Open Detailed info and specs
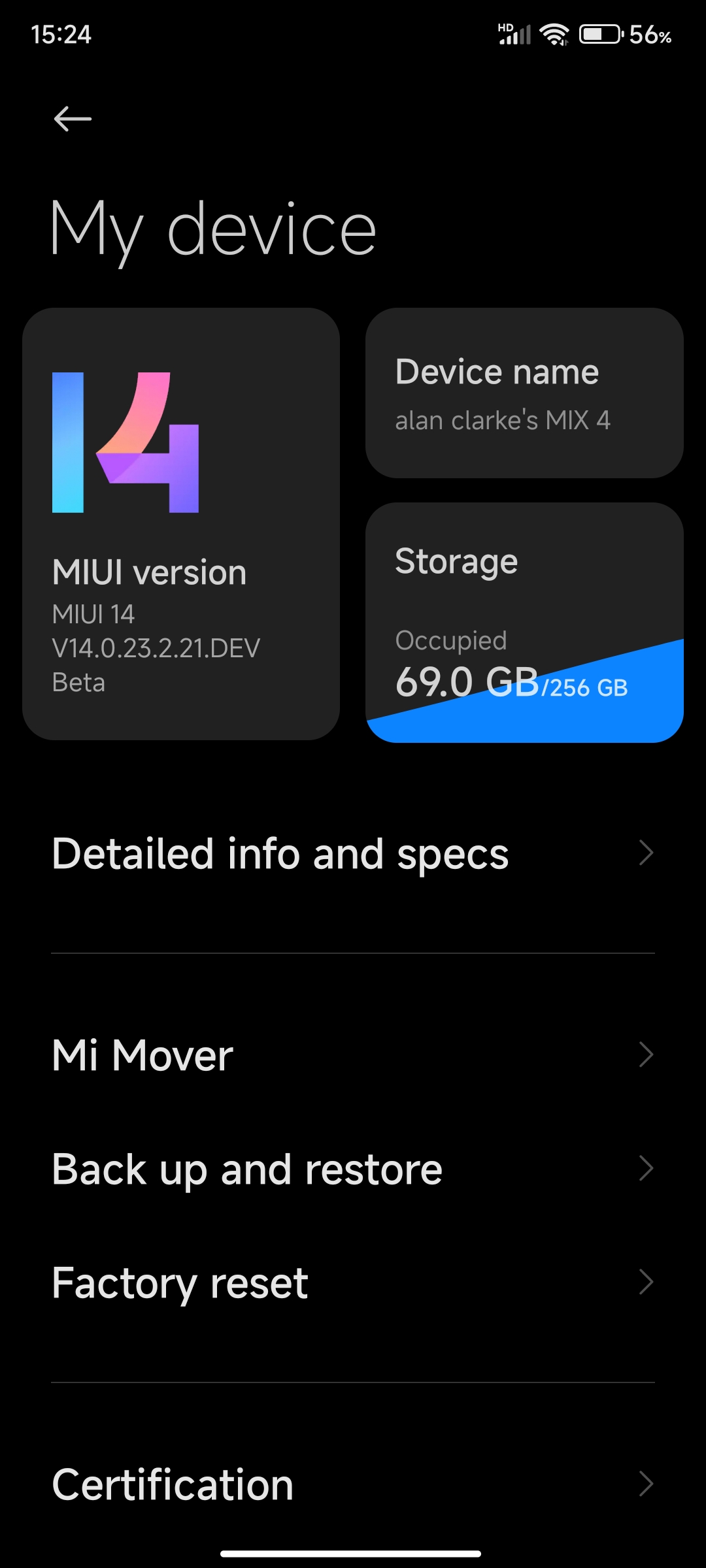The image size is (706, 1568). (353, 853)
